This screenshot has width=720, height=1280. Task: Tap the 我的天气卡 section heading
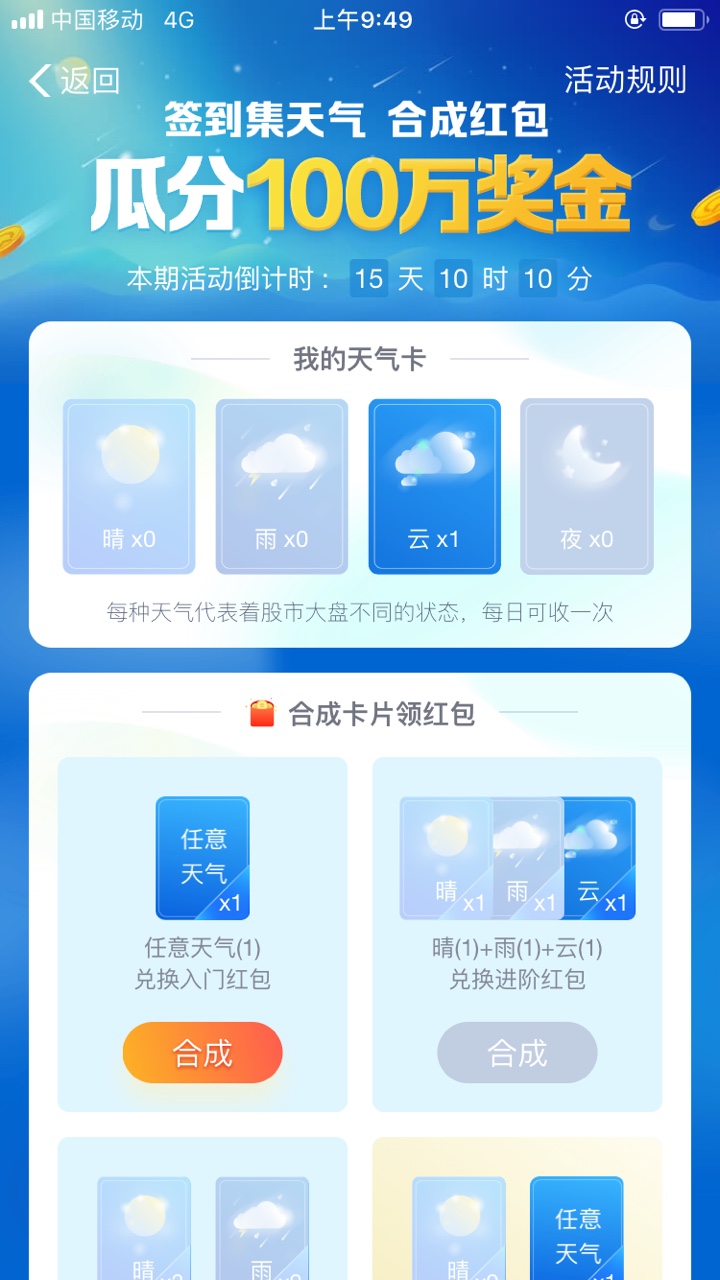pos(360,357)
